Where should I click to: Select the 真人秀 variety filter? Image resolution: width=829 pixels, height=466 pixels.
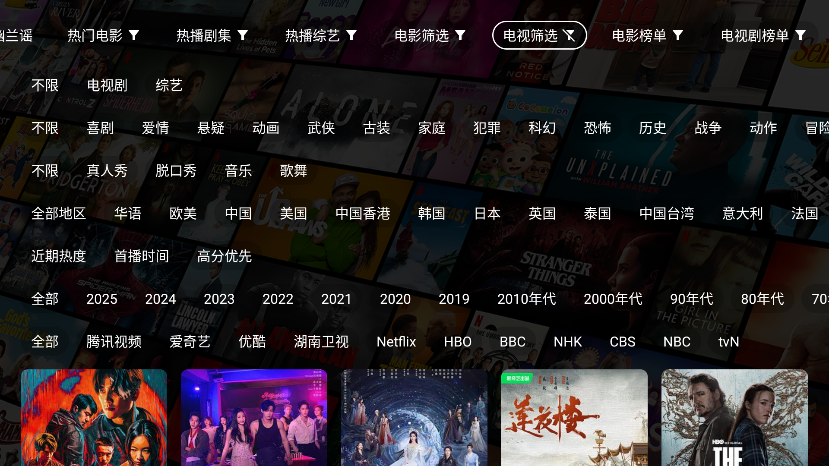pos(107,171)
